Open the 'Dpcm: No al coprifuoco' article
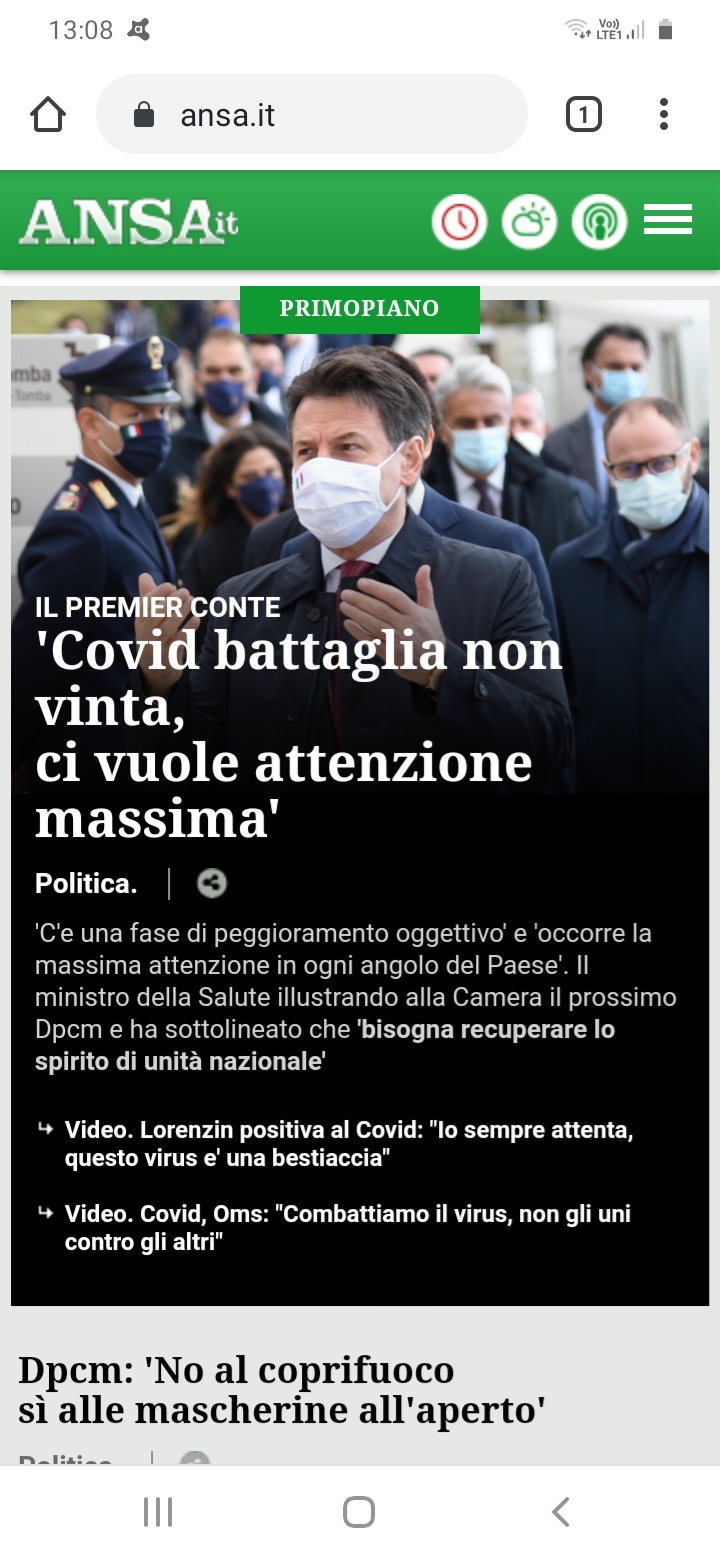This screenshot has width=720, height=1560. [282, 1390]
